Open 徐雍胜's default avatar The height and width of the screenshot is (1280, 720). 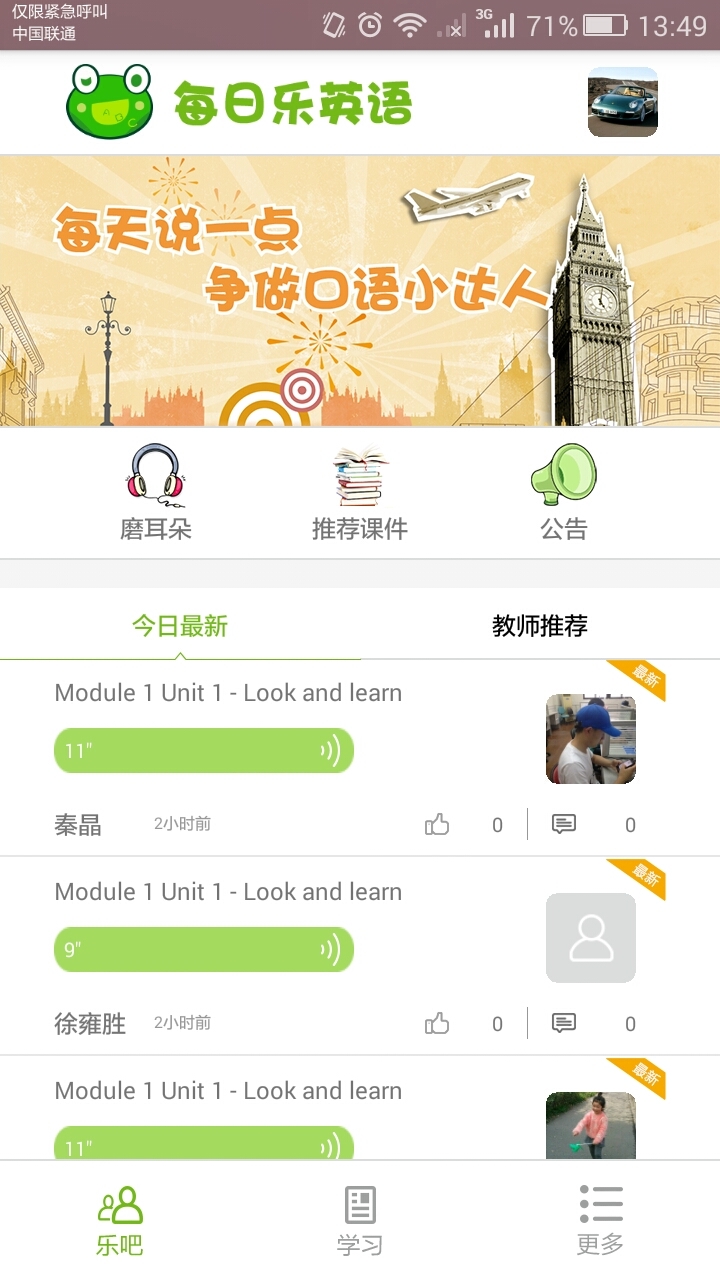coord(590,938)
